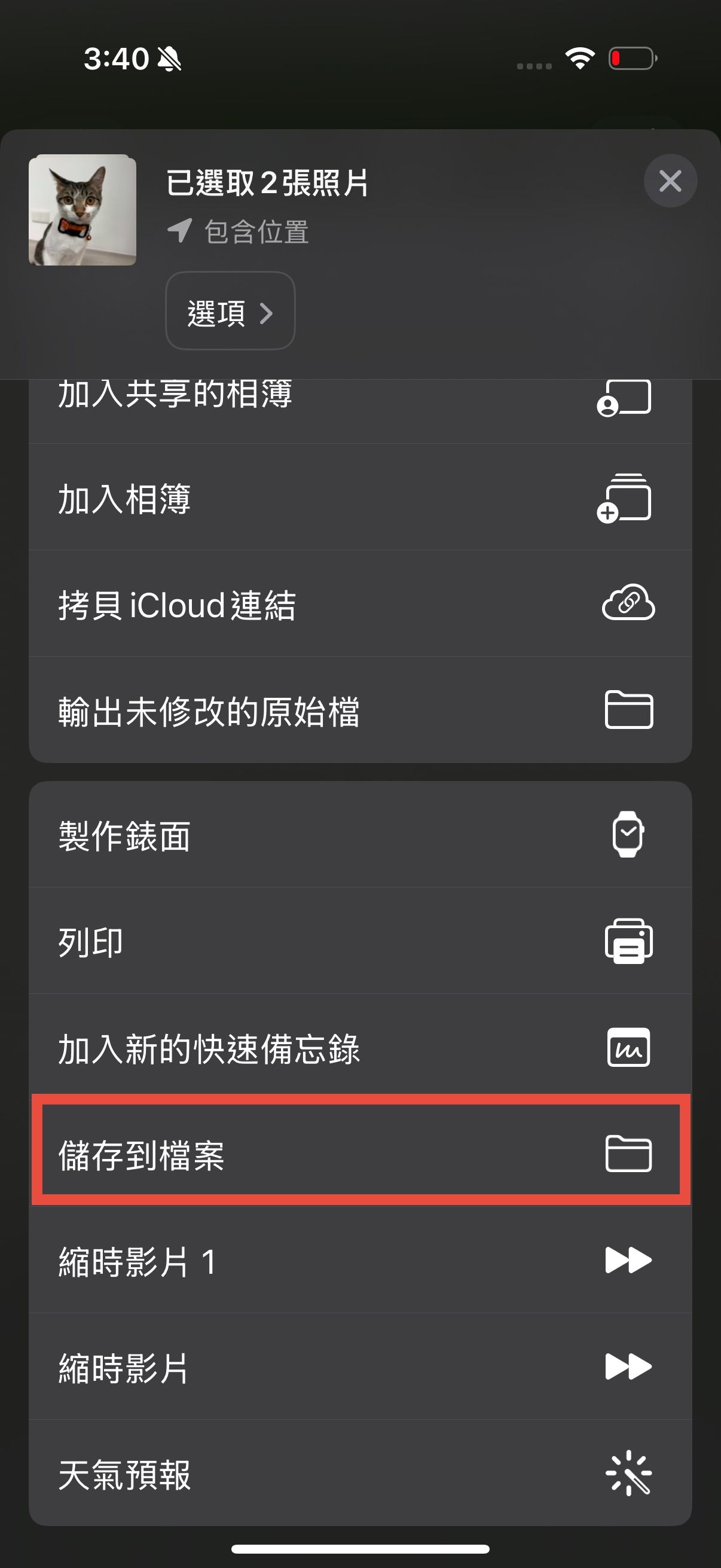Open 列印 print option
The image size is (721, 1568).
tap(359, 941)
